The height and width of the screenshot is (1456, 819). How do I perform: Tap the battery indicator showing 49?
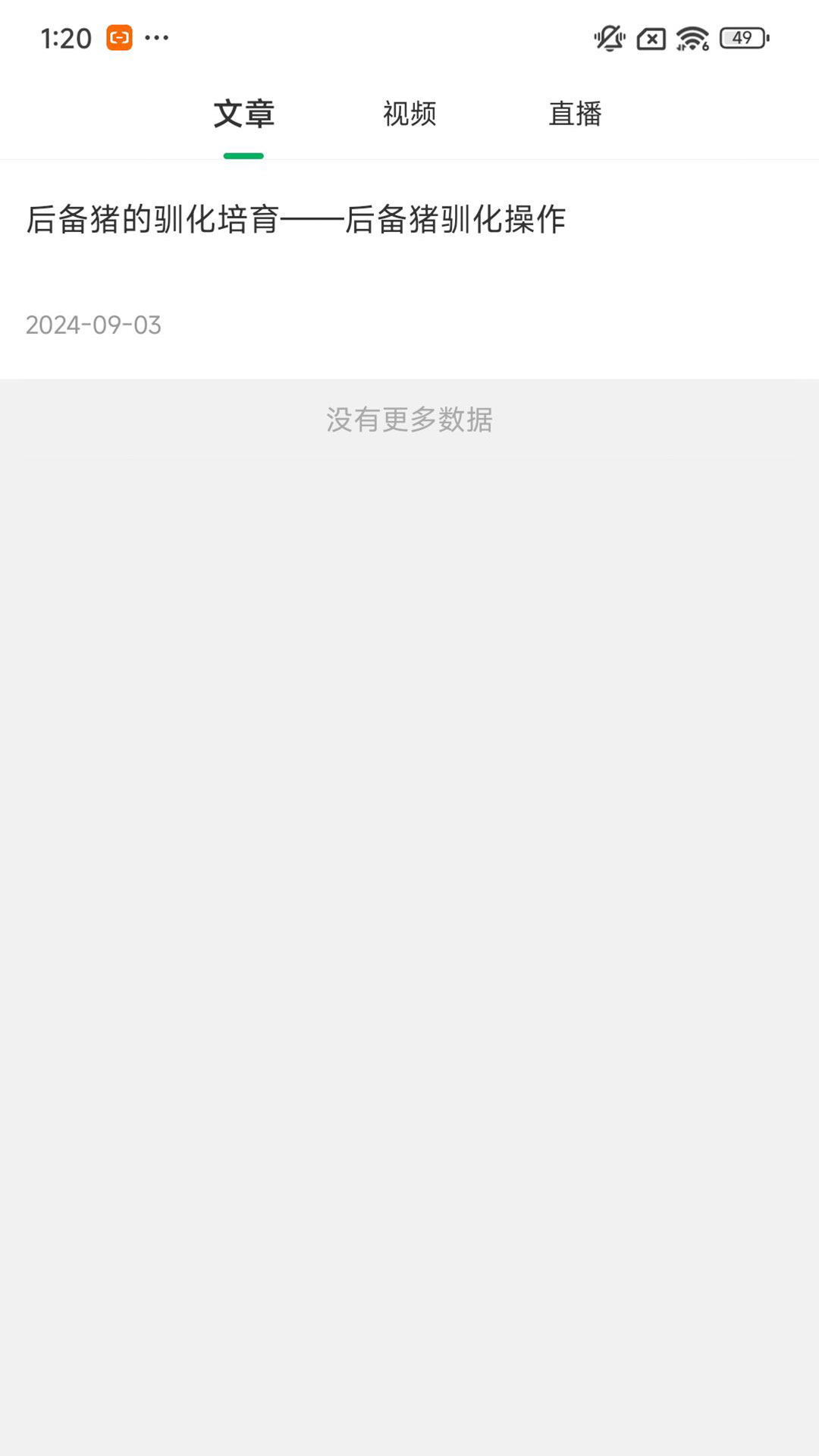741,37
